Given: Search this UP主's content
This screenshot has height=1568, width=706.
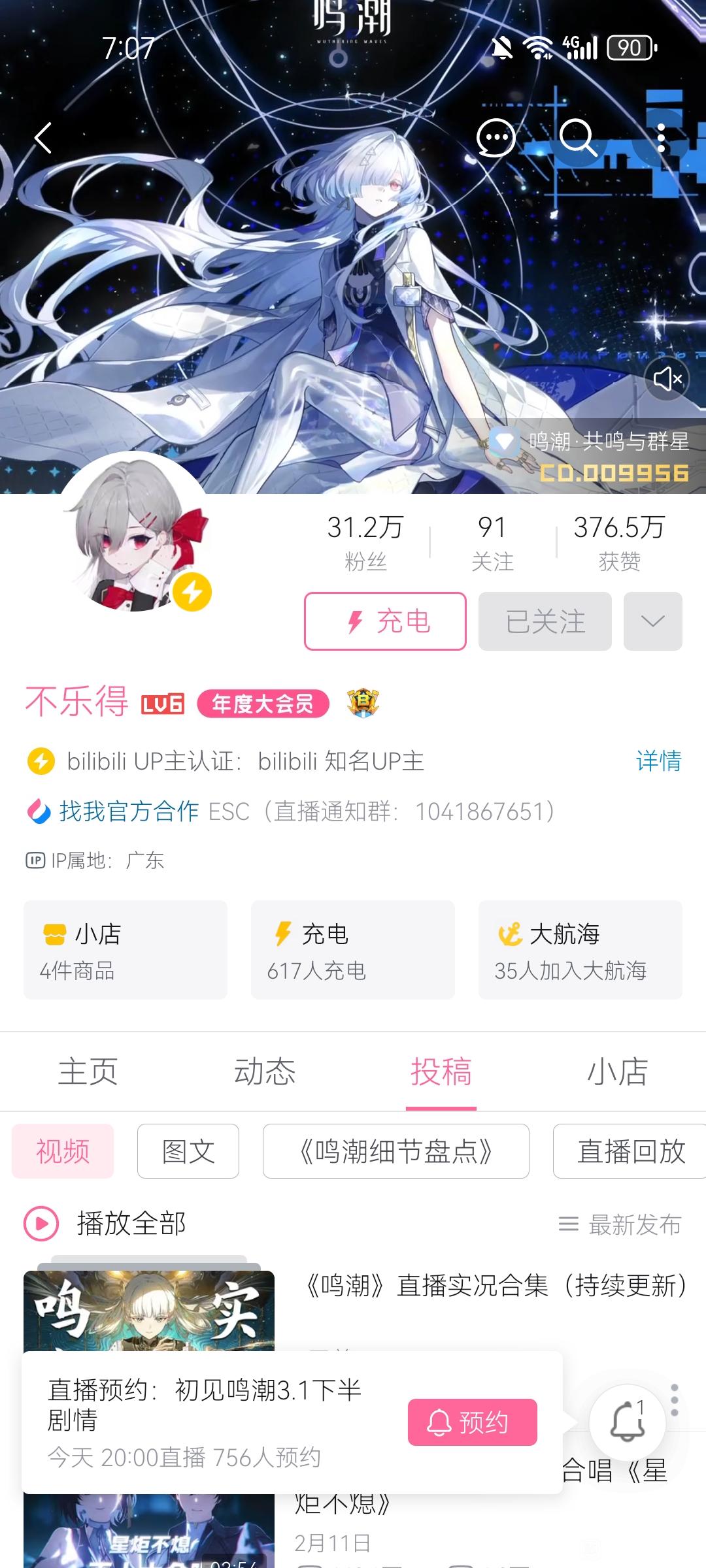Looking at the screenshot, I should point(578,138).
